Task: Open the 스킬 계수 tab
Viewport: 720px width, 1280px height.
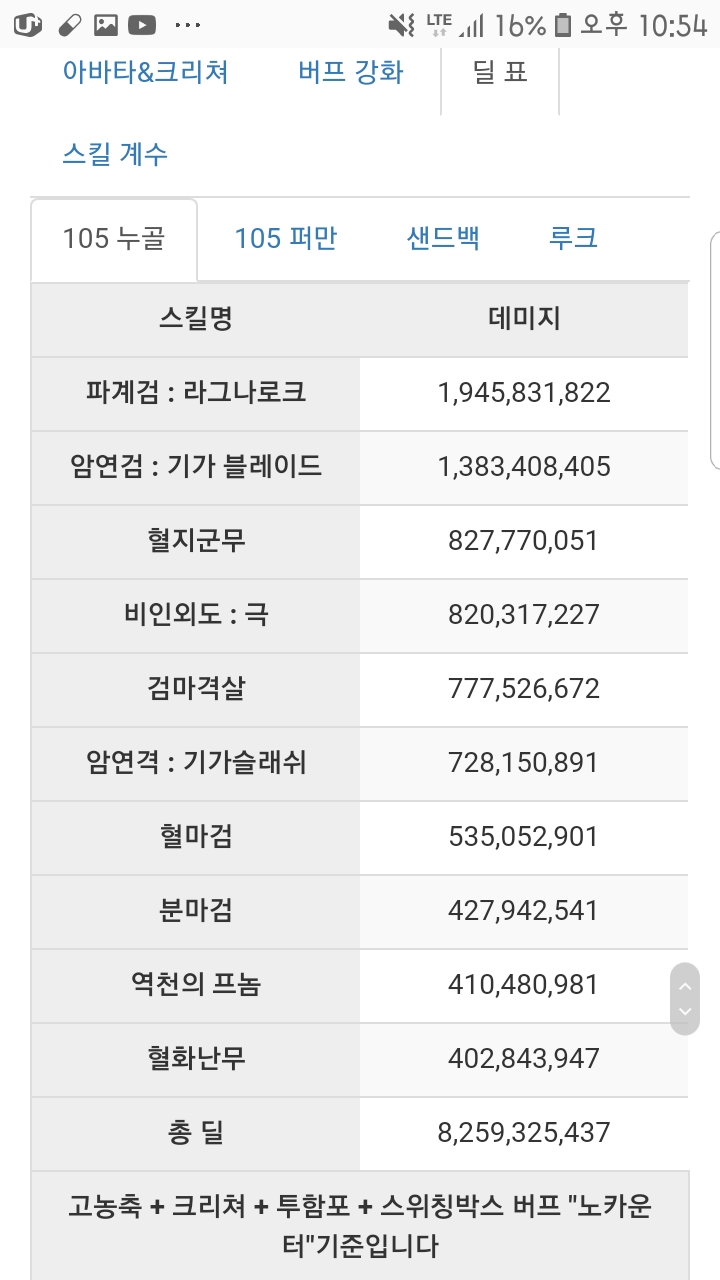Action: (x=115, y=154)
